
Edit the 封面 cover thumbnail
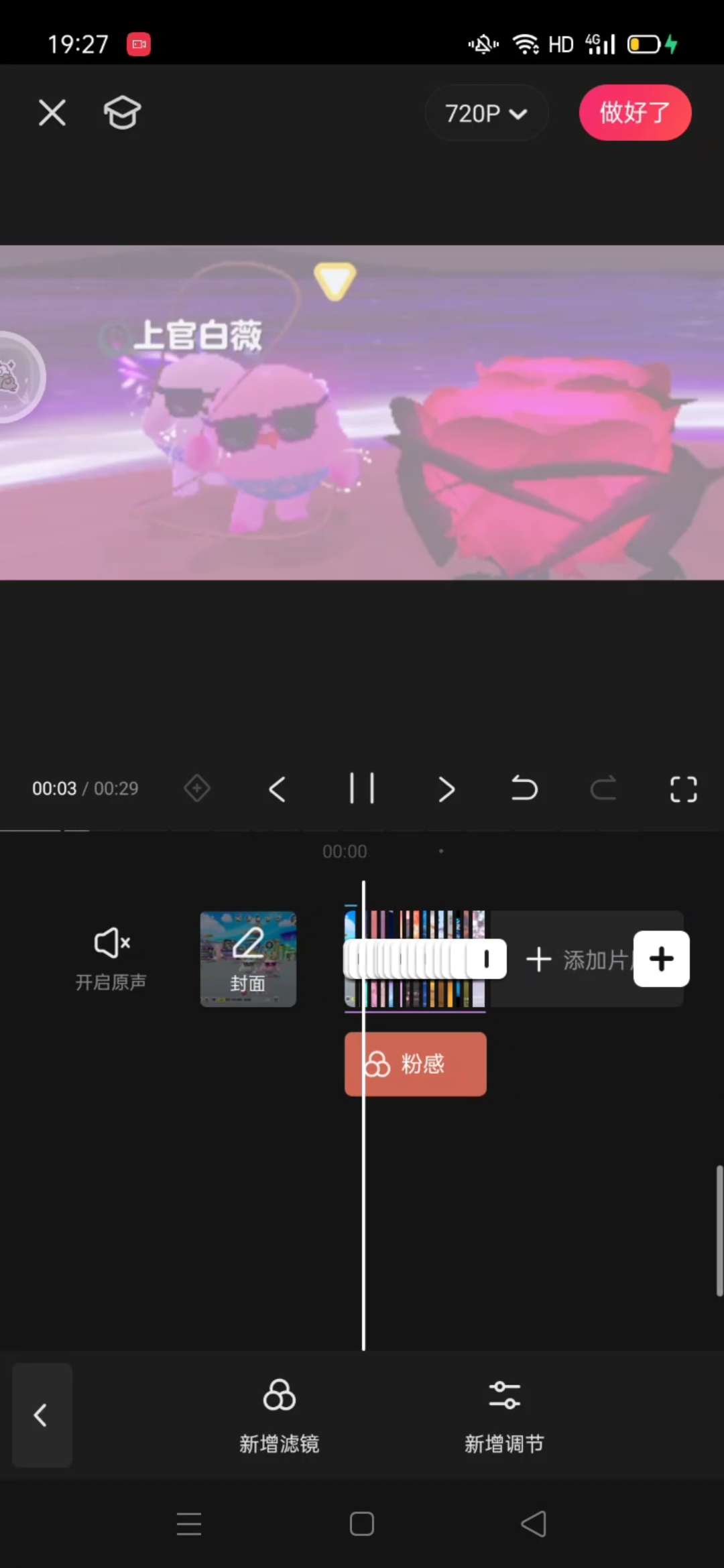248,959
